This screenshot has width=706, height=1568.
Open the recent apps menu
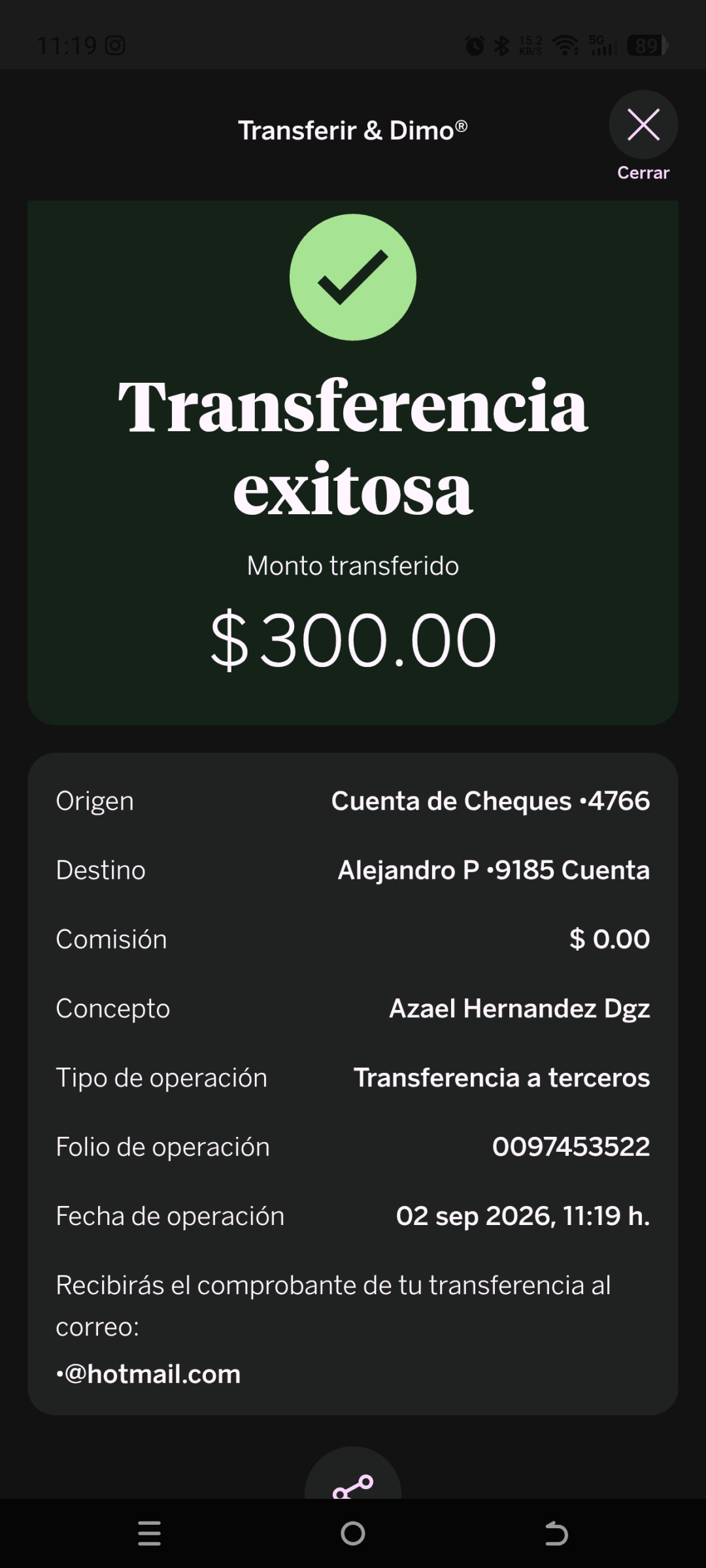coord(150,1533)
